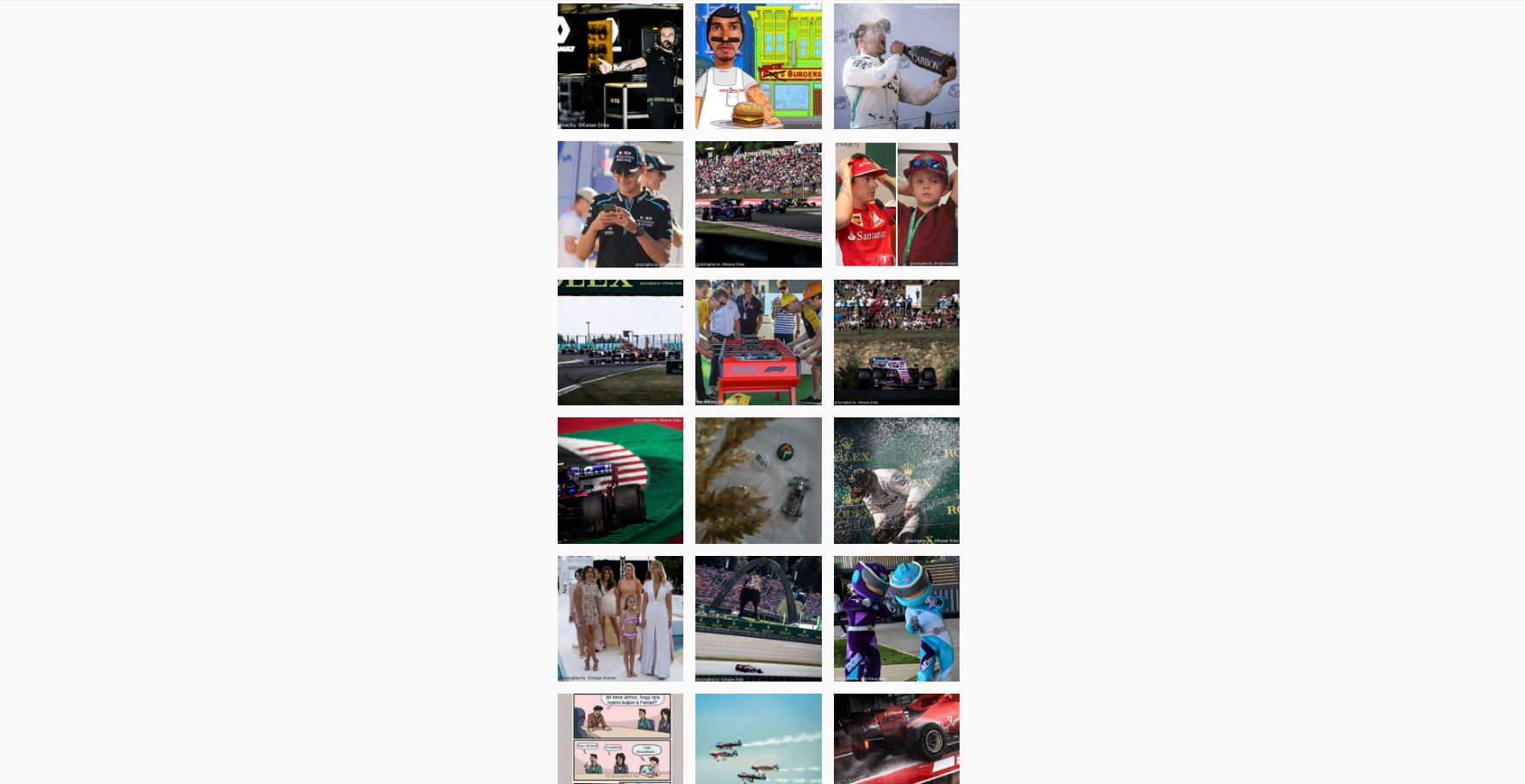
Task: View the race cars passing the grandstand crowd
Action: coord(758,204)
